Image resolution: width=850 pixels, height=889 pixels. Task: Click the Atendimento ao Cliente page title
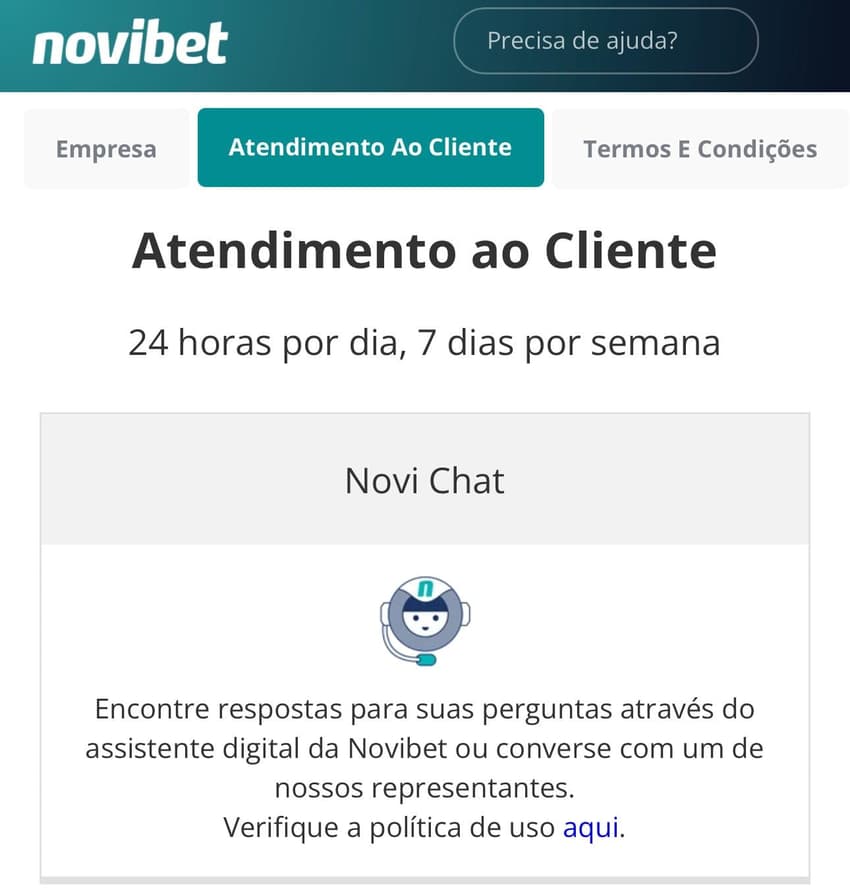pos(424,251)
